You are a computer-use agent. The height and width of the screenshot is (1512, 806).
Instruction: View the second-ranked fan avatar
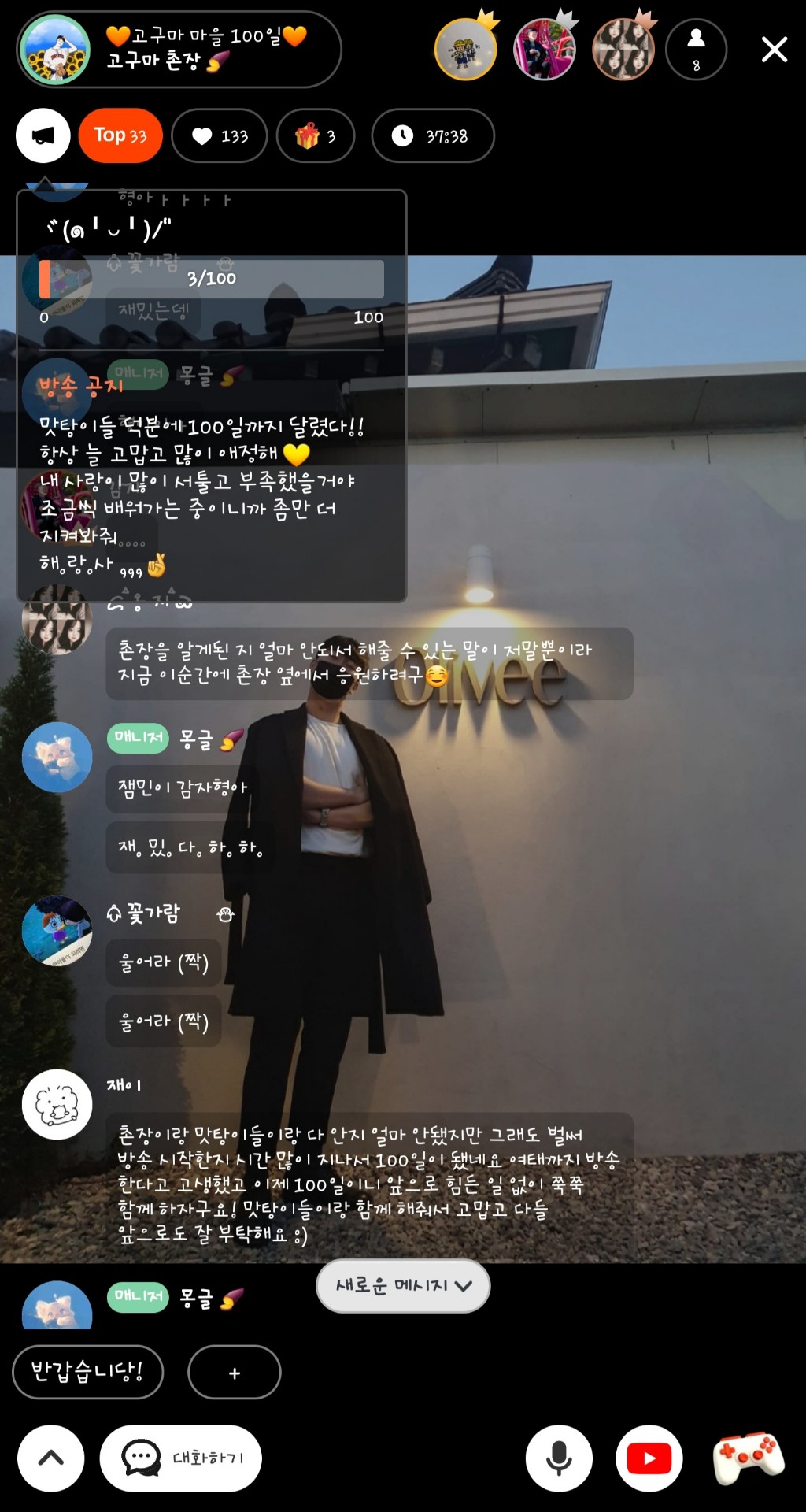click(x=544, y=50)
